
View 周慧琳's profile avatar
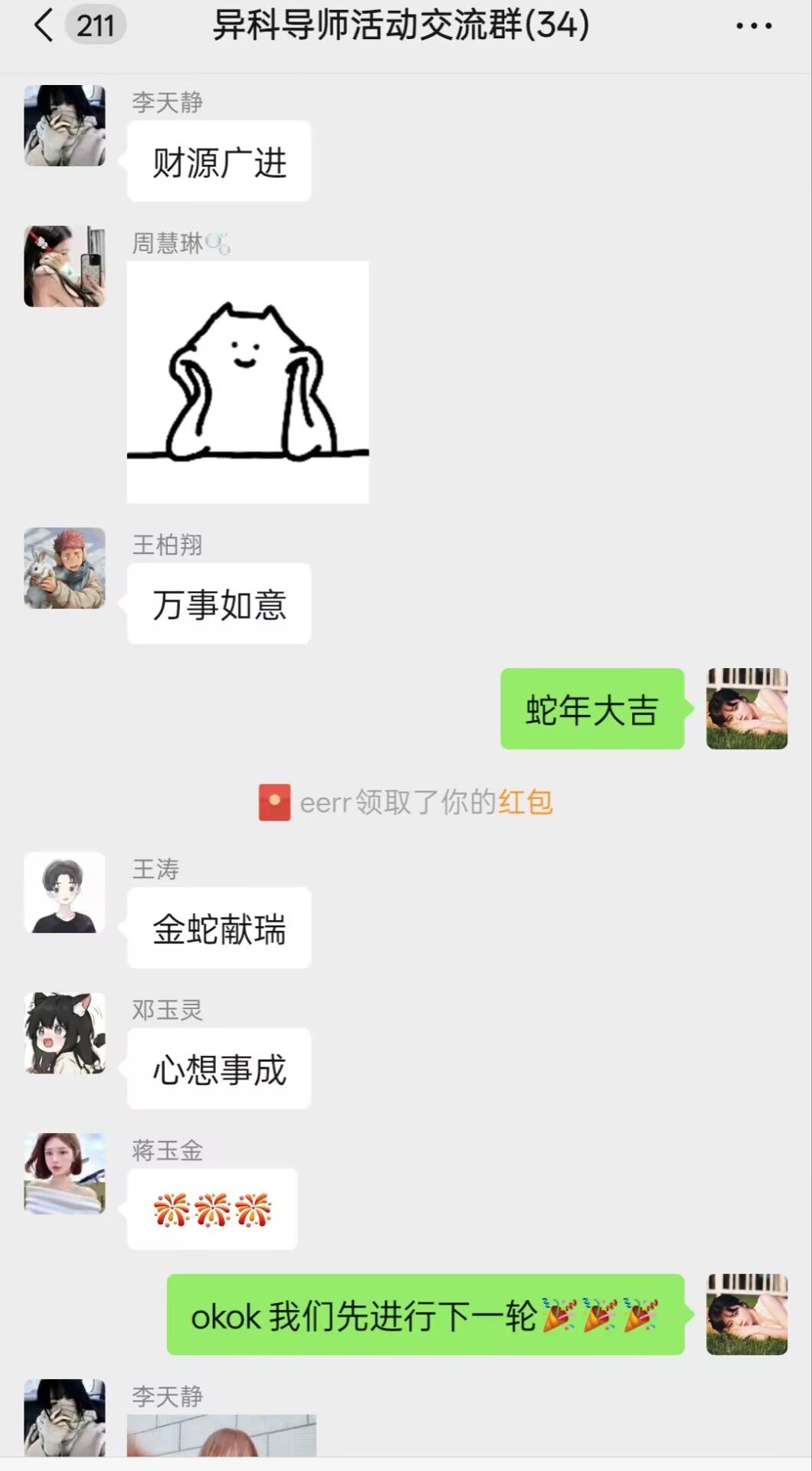coord(64,267)
